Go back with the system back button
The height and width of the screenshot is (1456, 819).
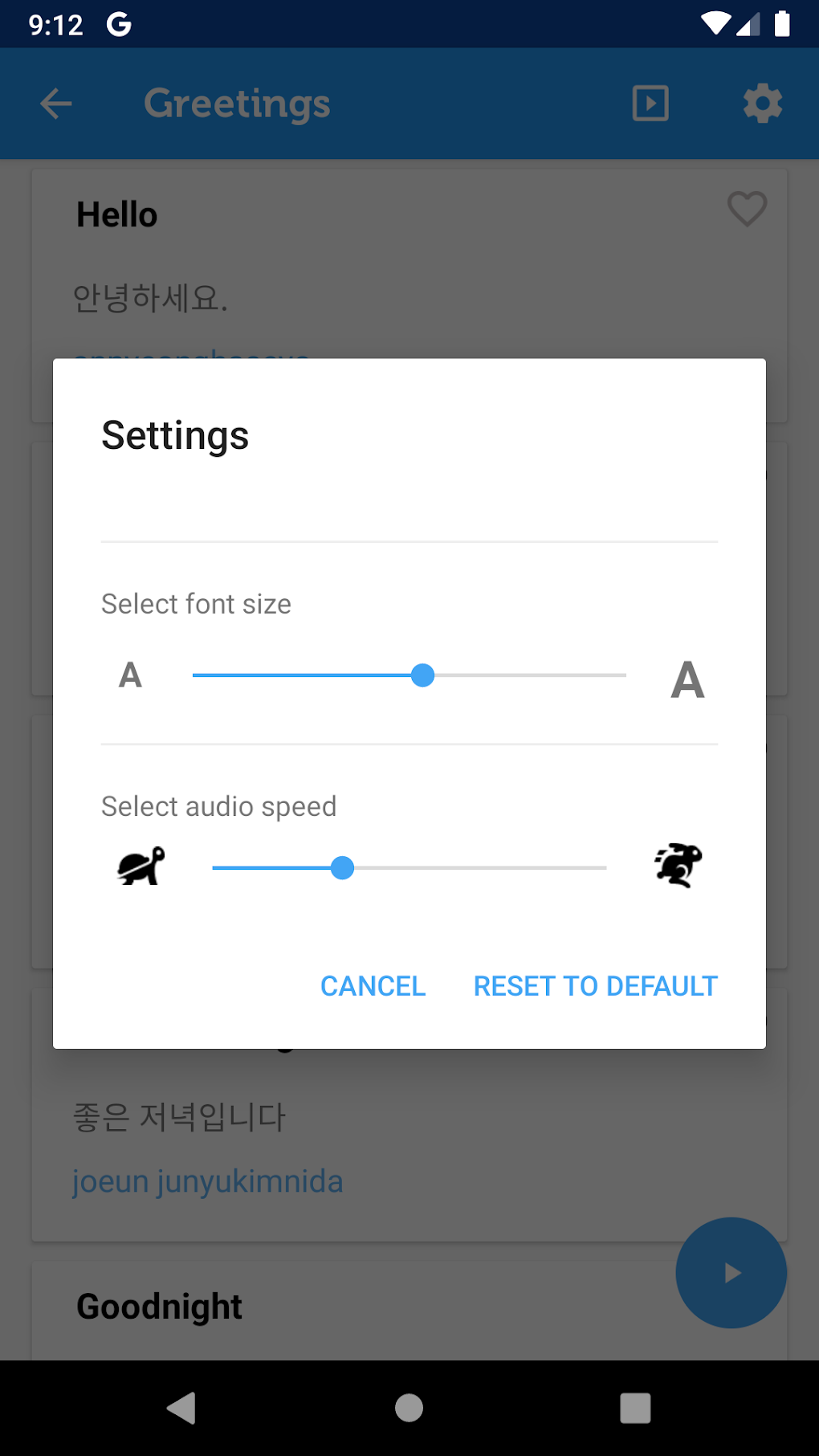click(x=182, y=1408)
